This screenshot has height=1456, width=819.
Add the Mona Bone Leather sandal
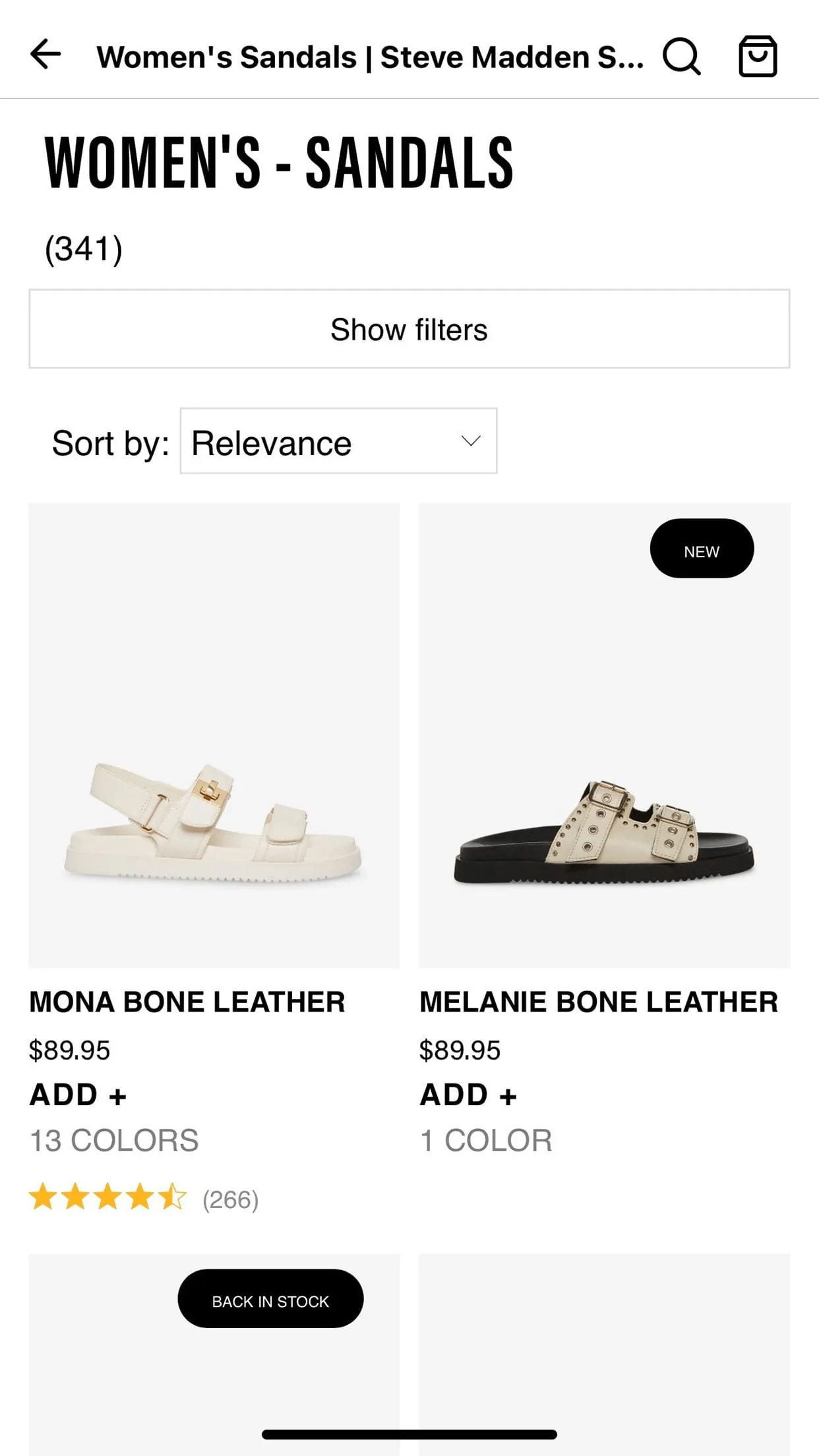[76, 1094]
